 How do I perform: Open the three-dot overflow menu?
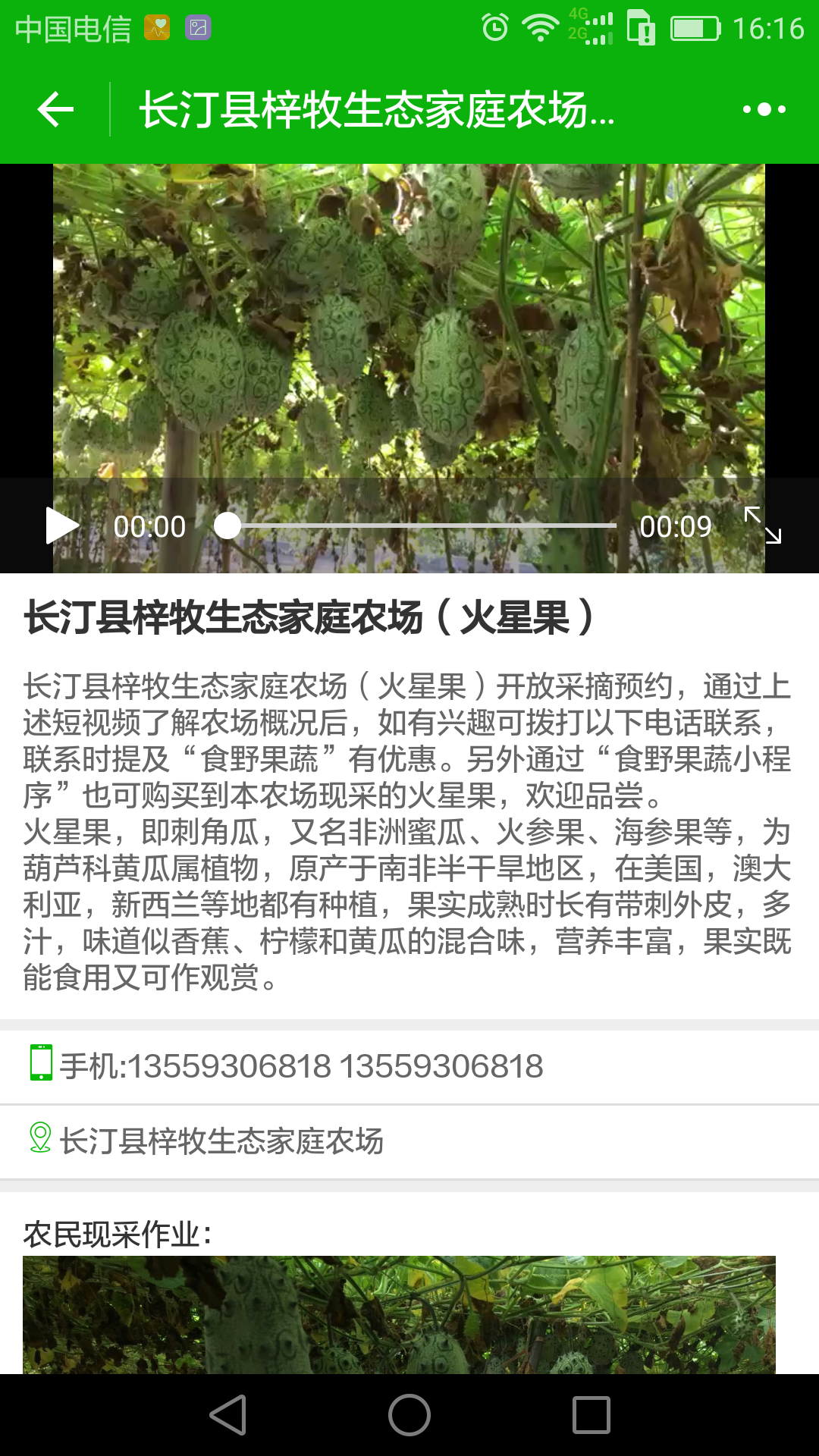point(764,110)
